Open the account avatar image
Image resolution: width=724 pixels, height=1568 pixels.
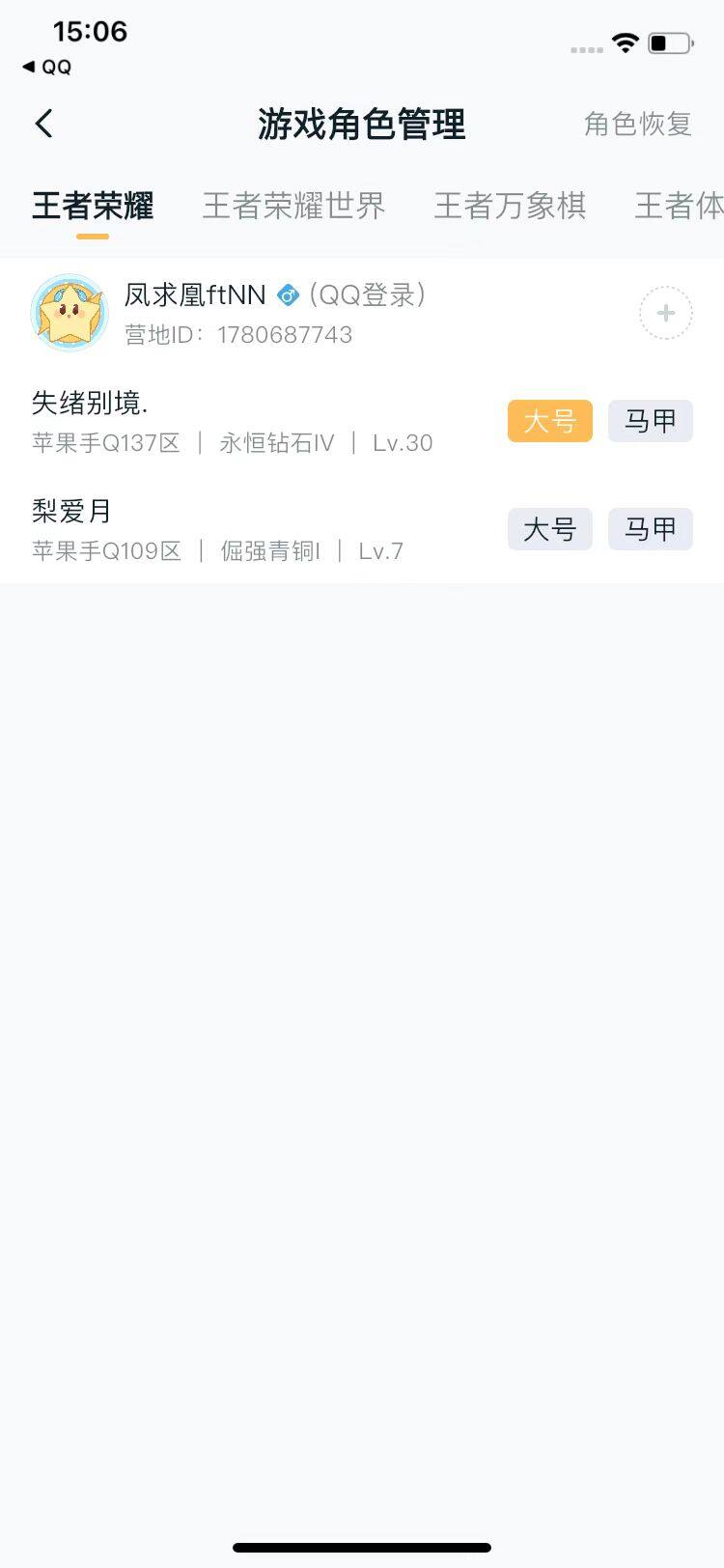pyautogui.click(x=69, y=312)
